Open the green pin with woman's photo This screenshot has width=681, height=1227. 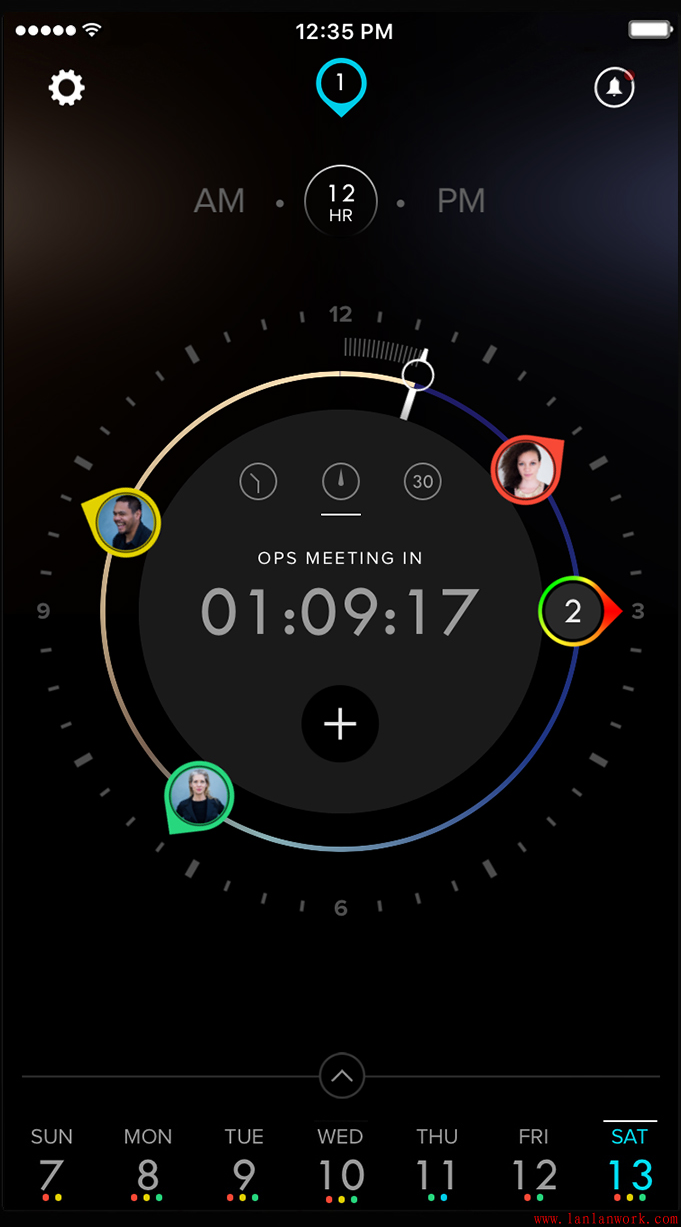(198, 797)
